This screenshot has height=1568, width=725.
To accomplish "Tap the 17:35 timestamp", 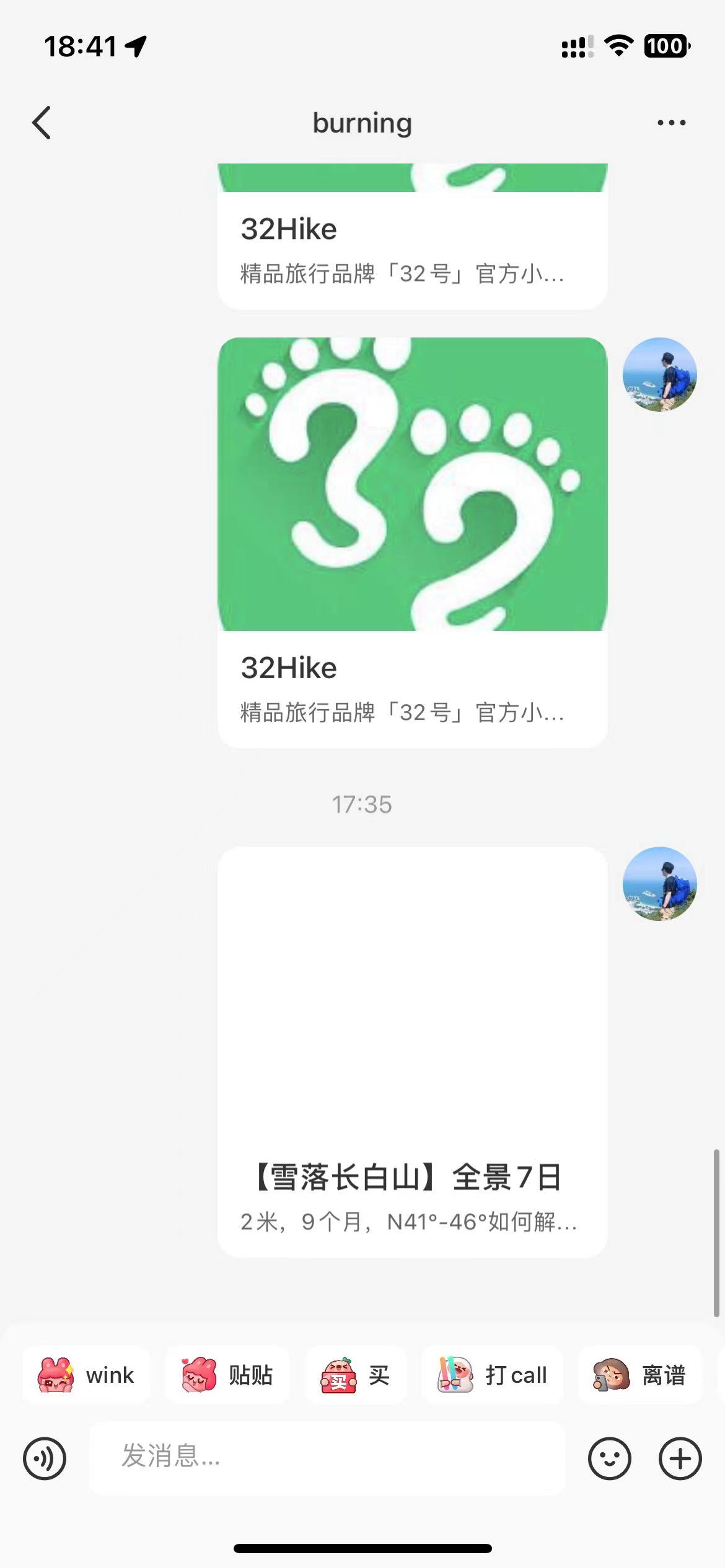I will (362, 804).
